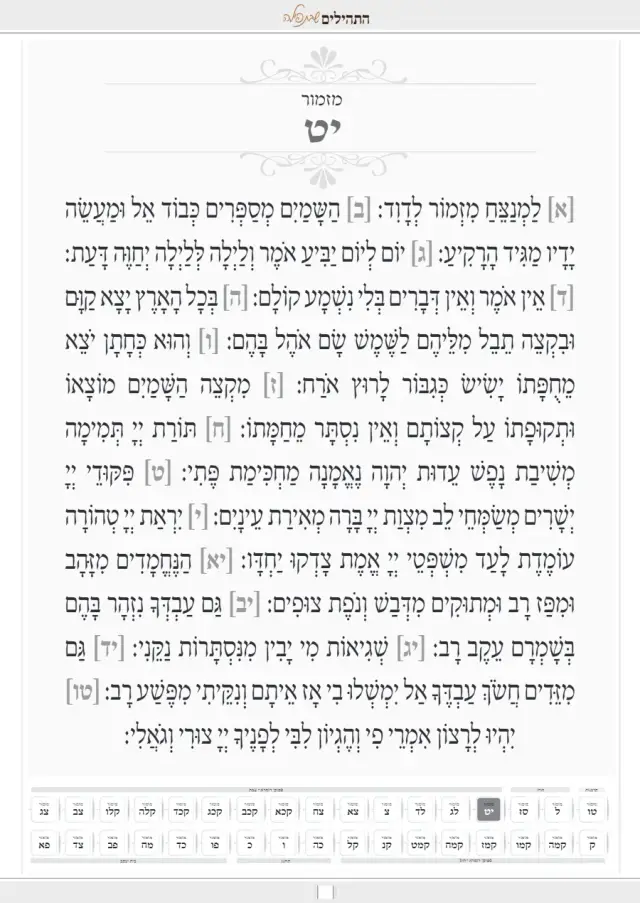Select psalm צא
This screenshot has height=903, width=640.
pos(351,809)
